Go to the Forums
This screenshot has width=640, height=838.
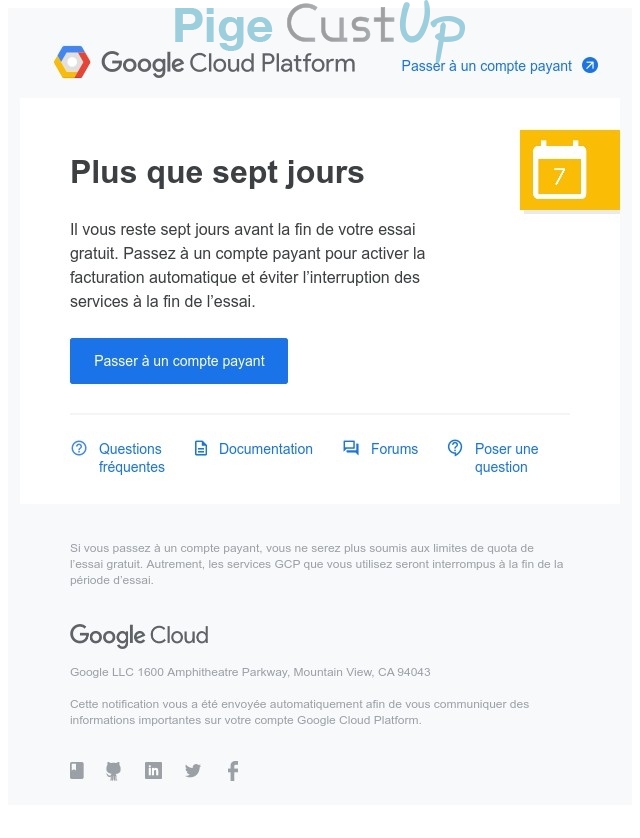click(x=393, y=449)
